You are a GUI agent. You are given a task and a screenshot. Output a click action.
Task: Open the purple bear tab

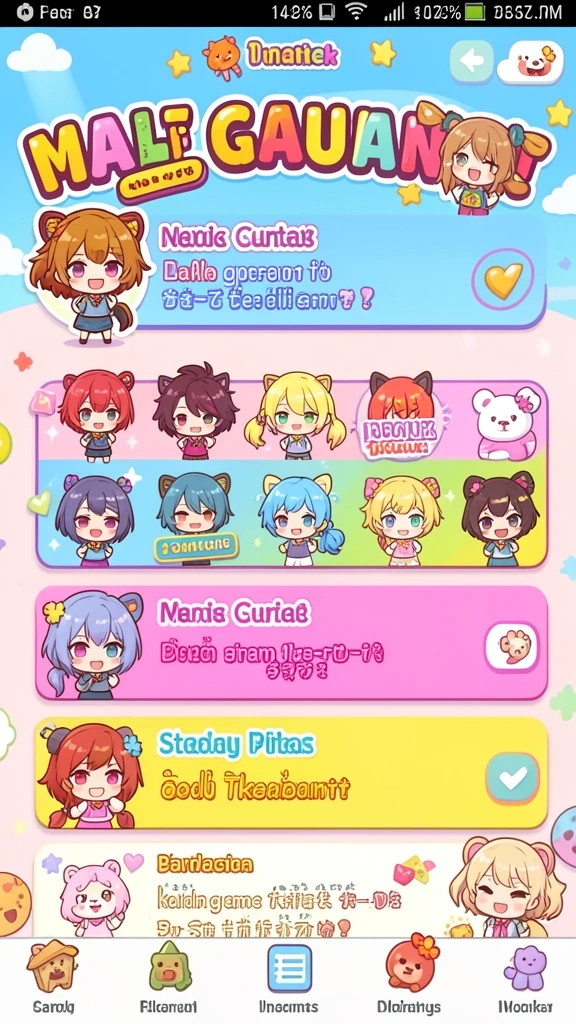(525, 976)
